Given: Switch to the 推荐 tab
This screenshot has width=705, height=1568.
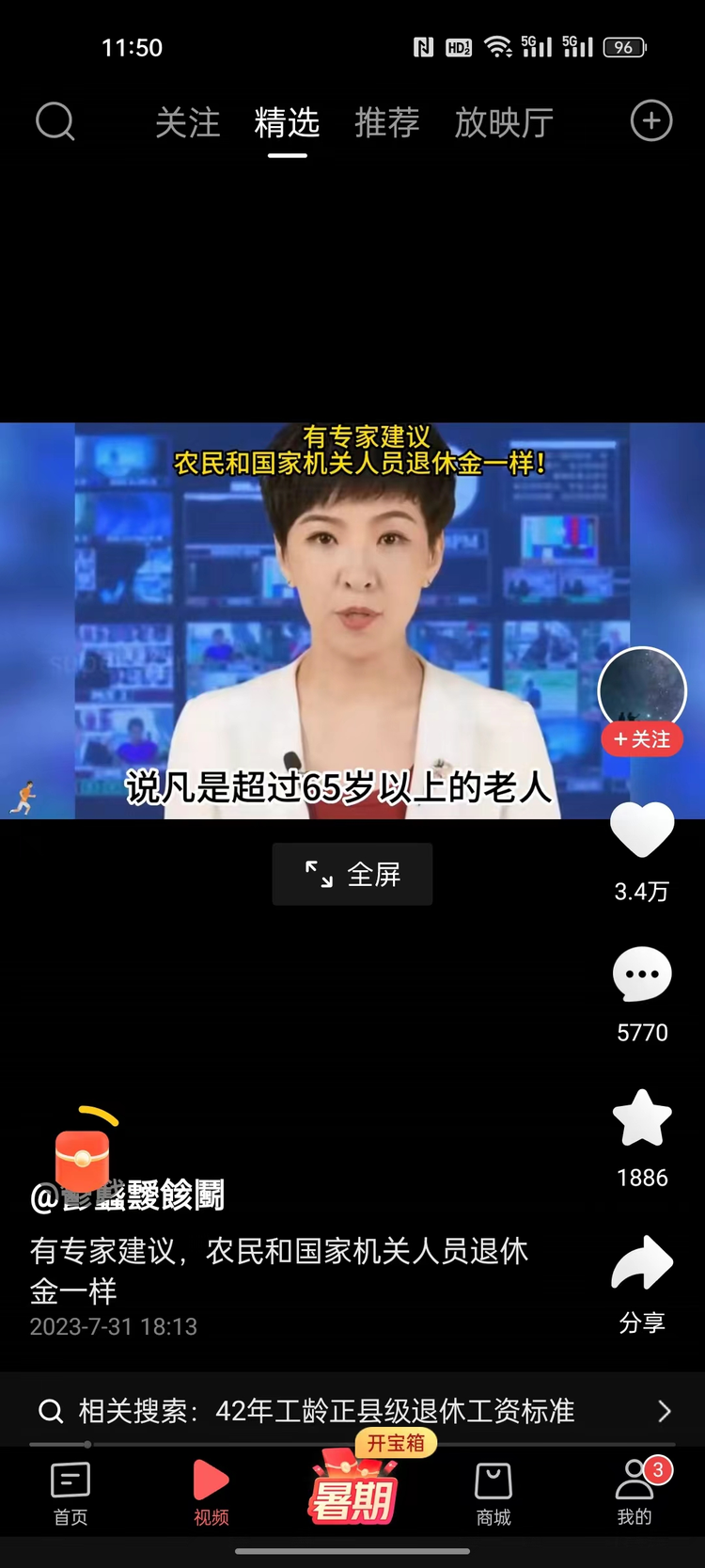Looking at the screenshot, I should [386, 122].
